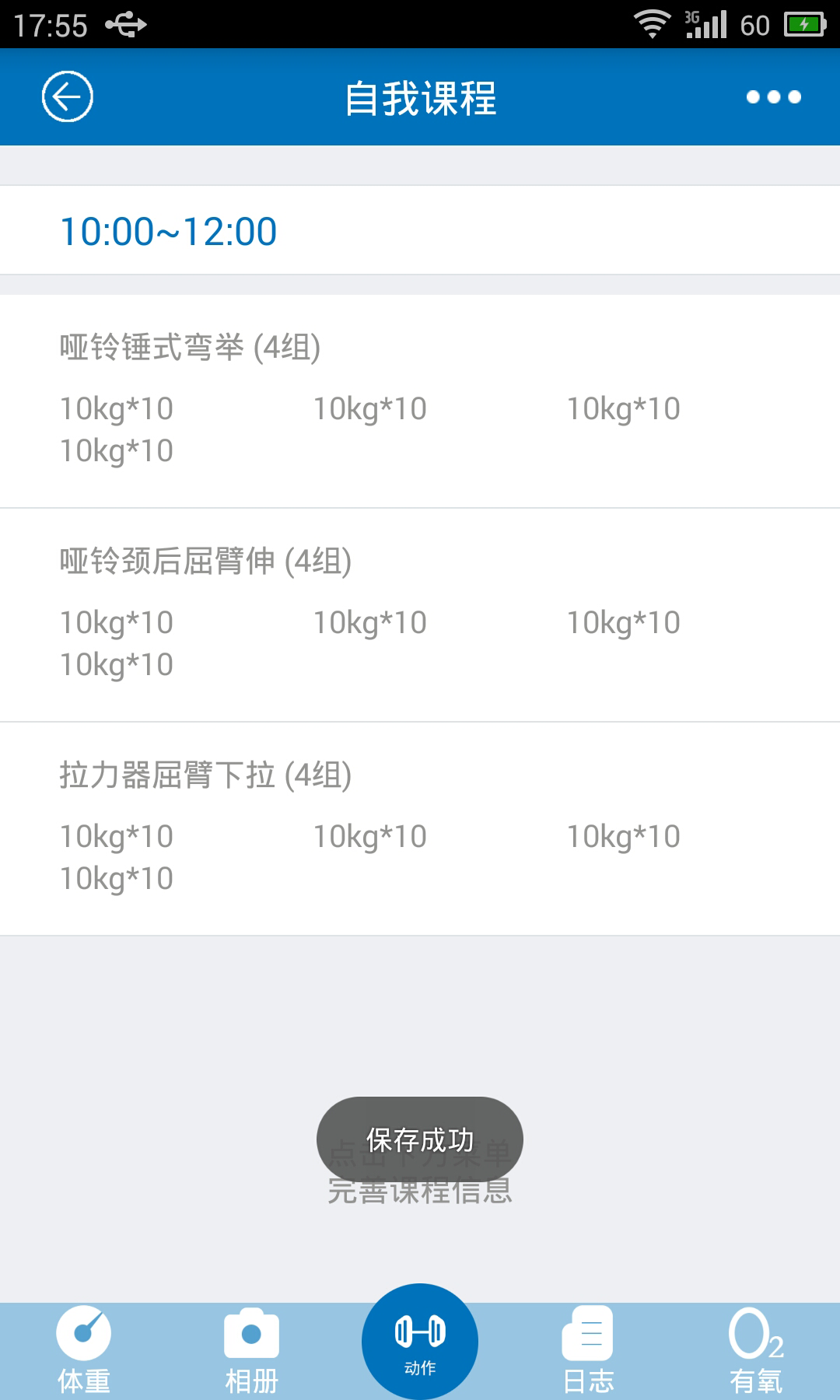The image size is (840, 1400).
Task: Open the 哑铃颈后屈臂伸 exercise entry
Action: 420,615
